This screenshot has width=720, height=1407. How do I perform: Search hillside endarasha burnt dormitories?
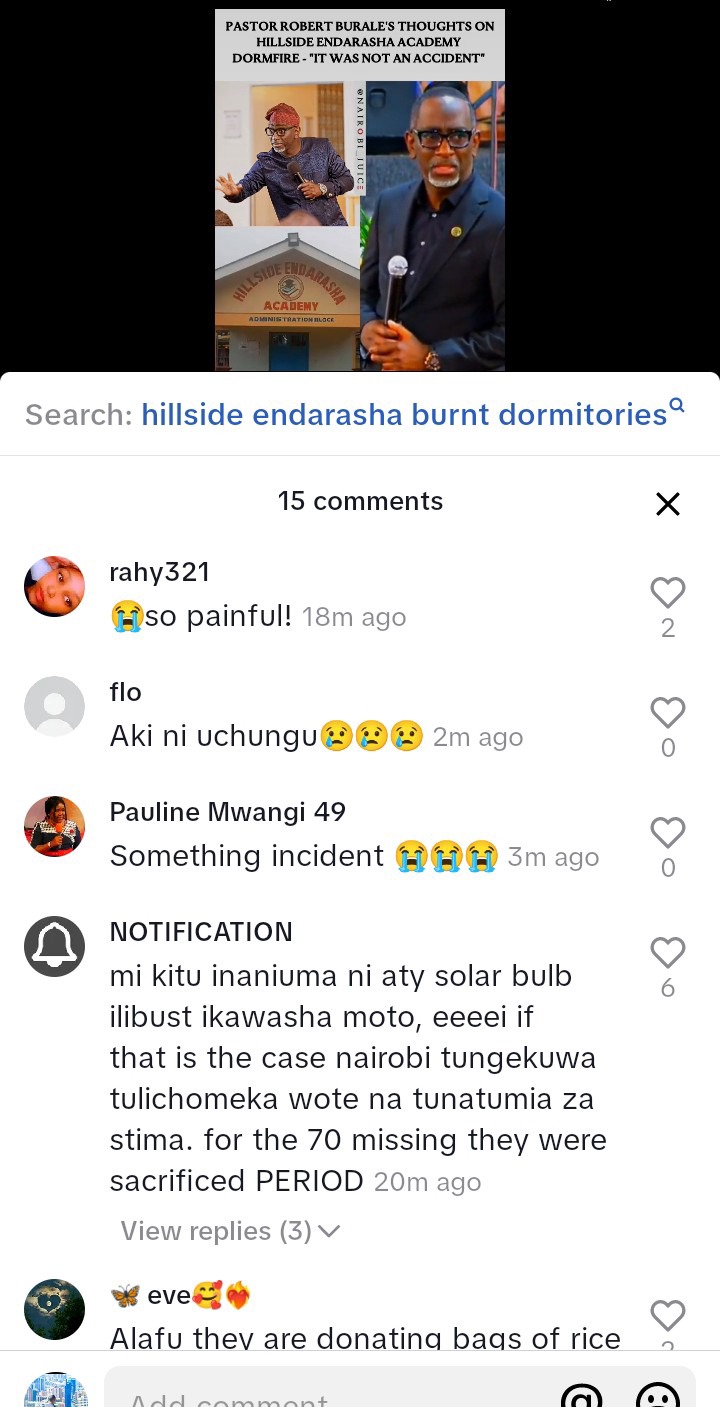point(404,414)
